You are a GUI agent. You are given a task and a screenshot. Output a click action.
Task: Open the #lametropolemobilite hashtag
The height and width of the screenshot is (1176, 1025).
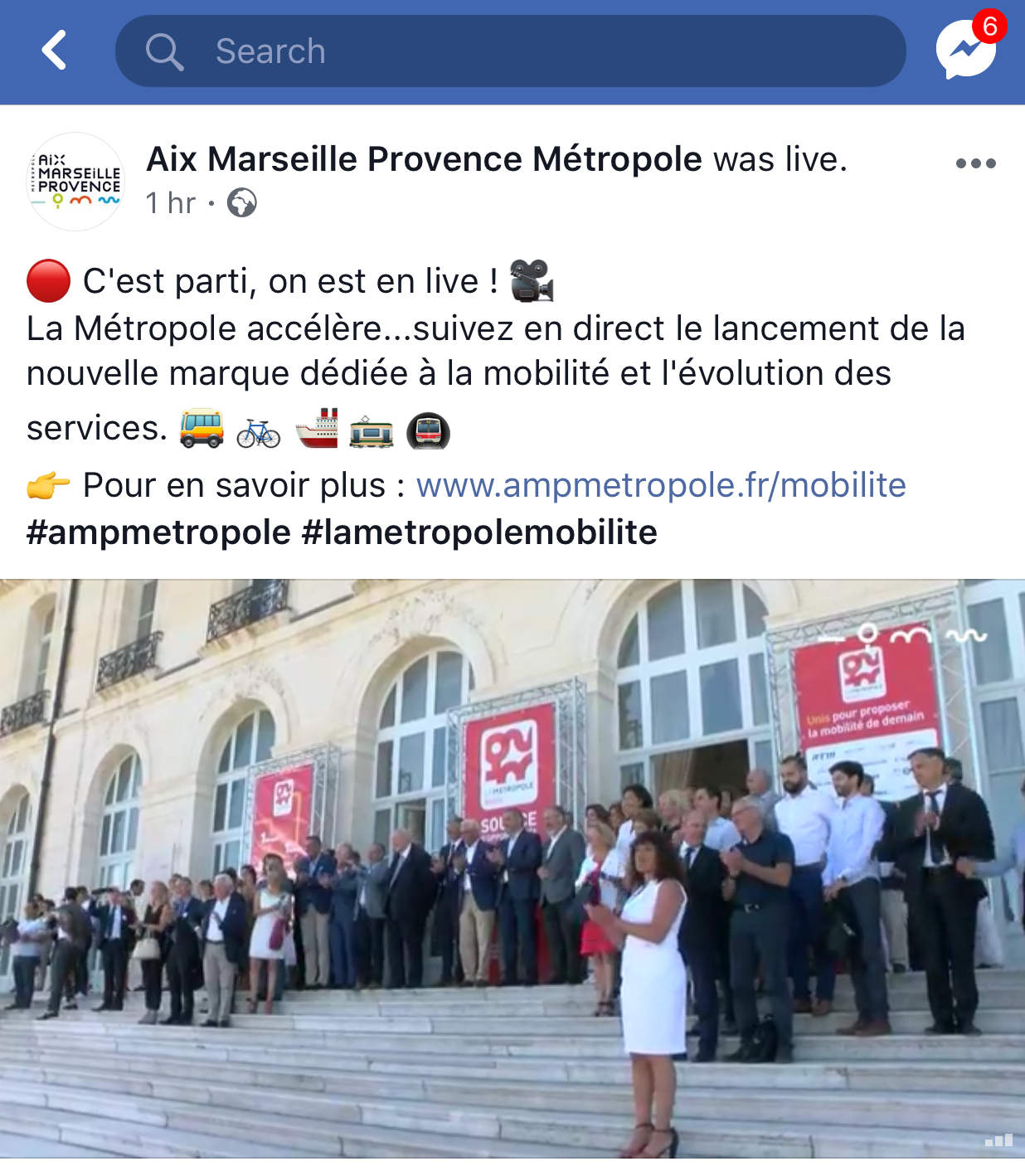[479, 532]
